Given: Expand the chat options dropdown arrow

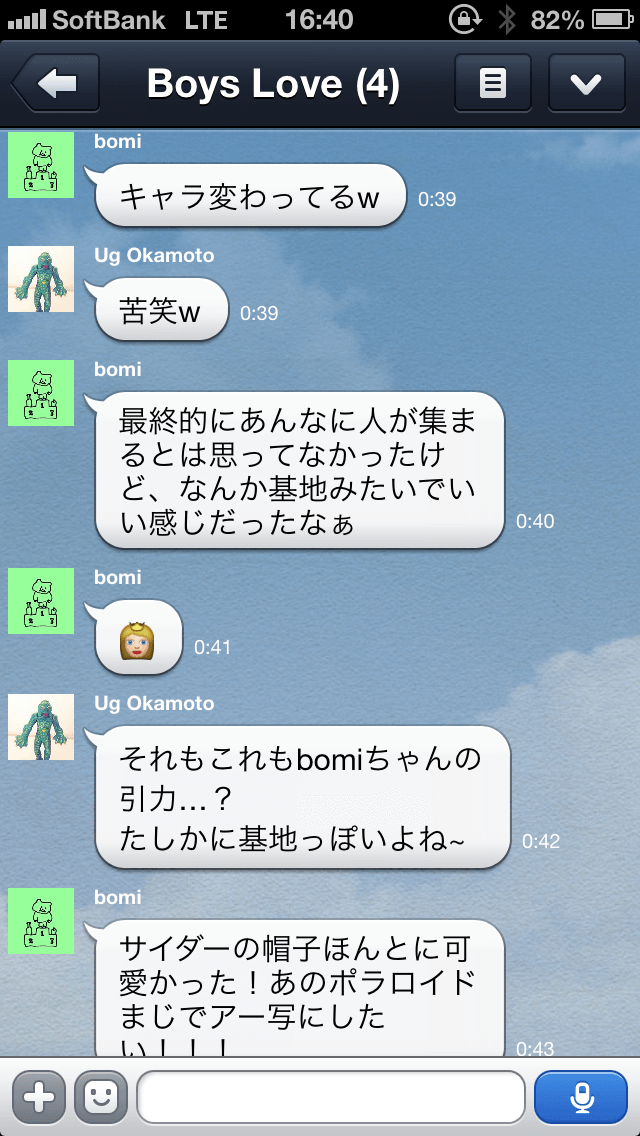Looking at the screenshot, I should 586,83.
